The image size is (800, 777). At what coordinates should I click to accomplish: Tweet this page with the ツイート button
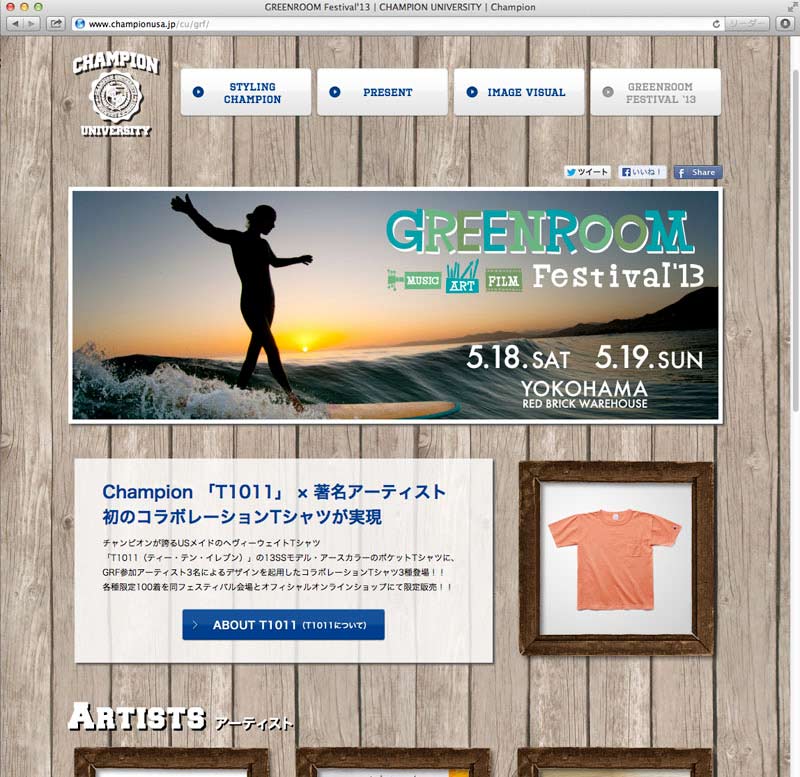tap(588, 172)
